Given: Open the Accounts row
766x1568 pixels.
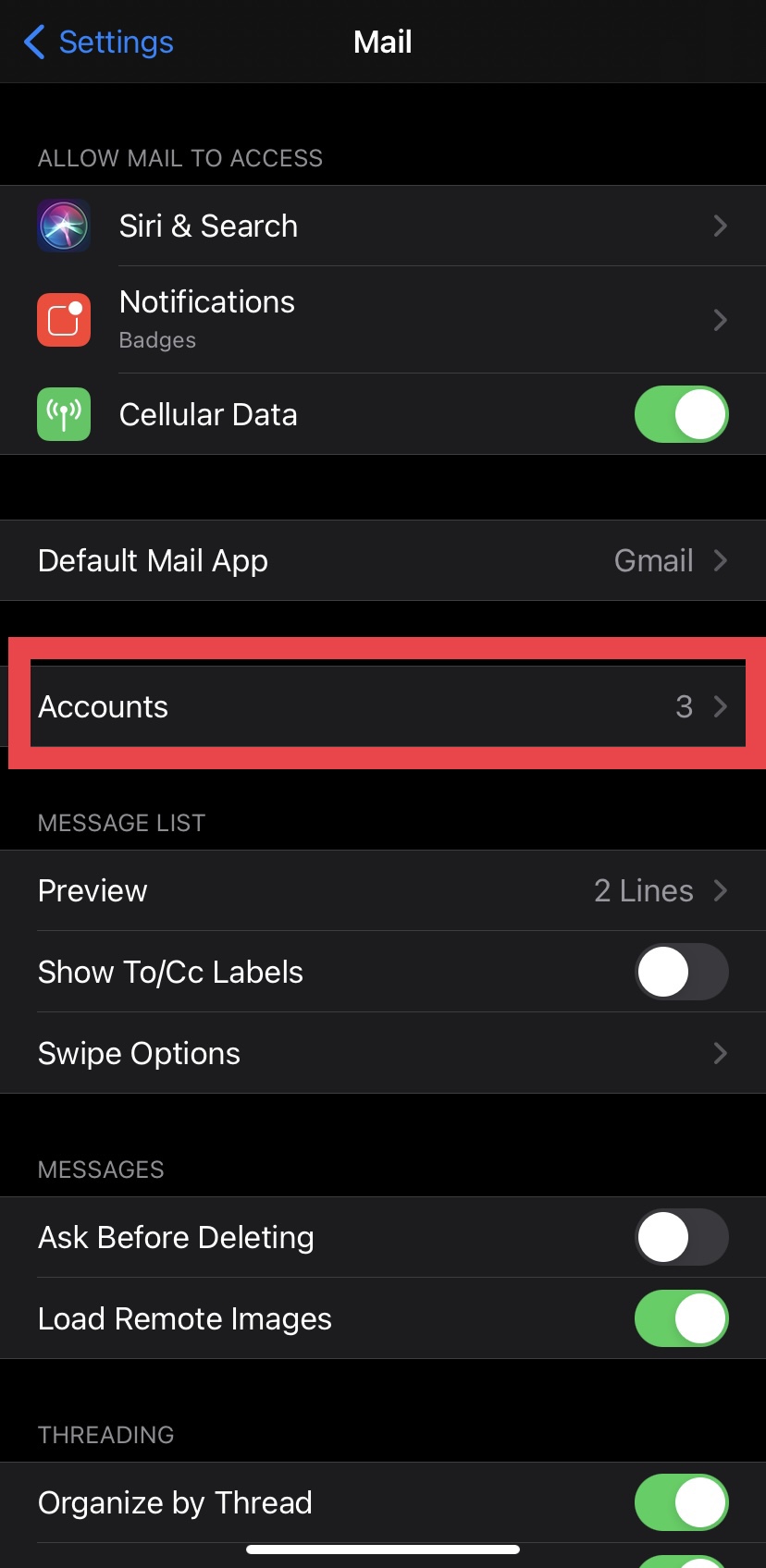Looking at the screenshot, I should tap(383, 706).
